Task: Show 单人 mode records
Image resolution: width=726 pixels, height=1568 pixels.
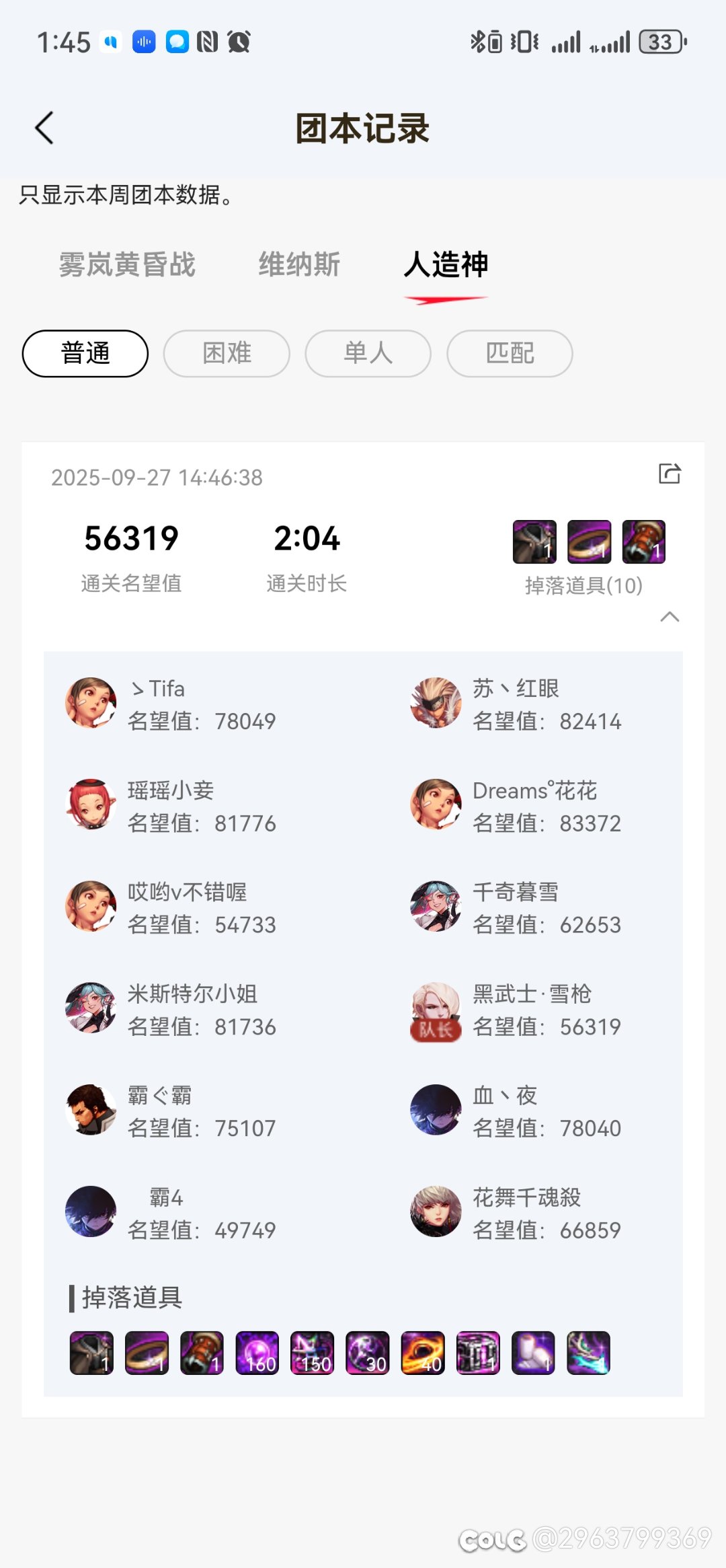Action: pos(368,353)
